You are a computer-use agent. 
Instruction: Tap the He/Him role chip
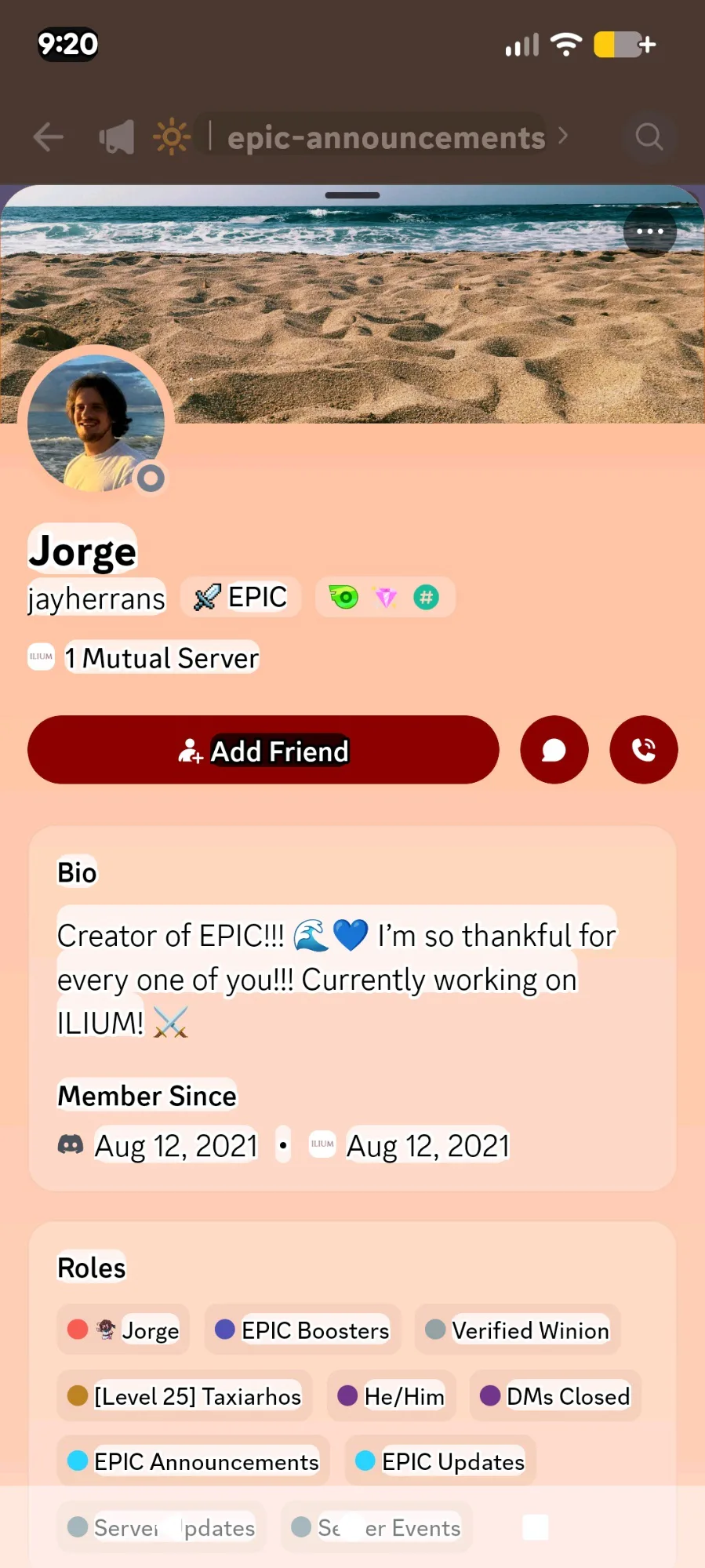(391, 1396)
